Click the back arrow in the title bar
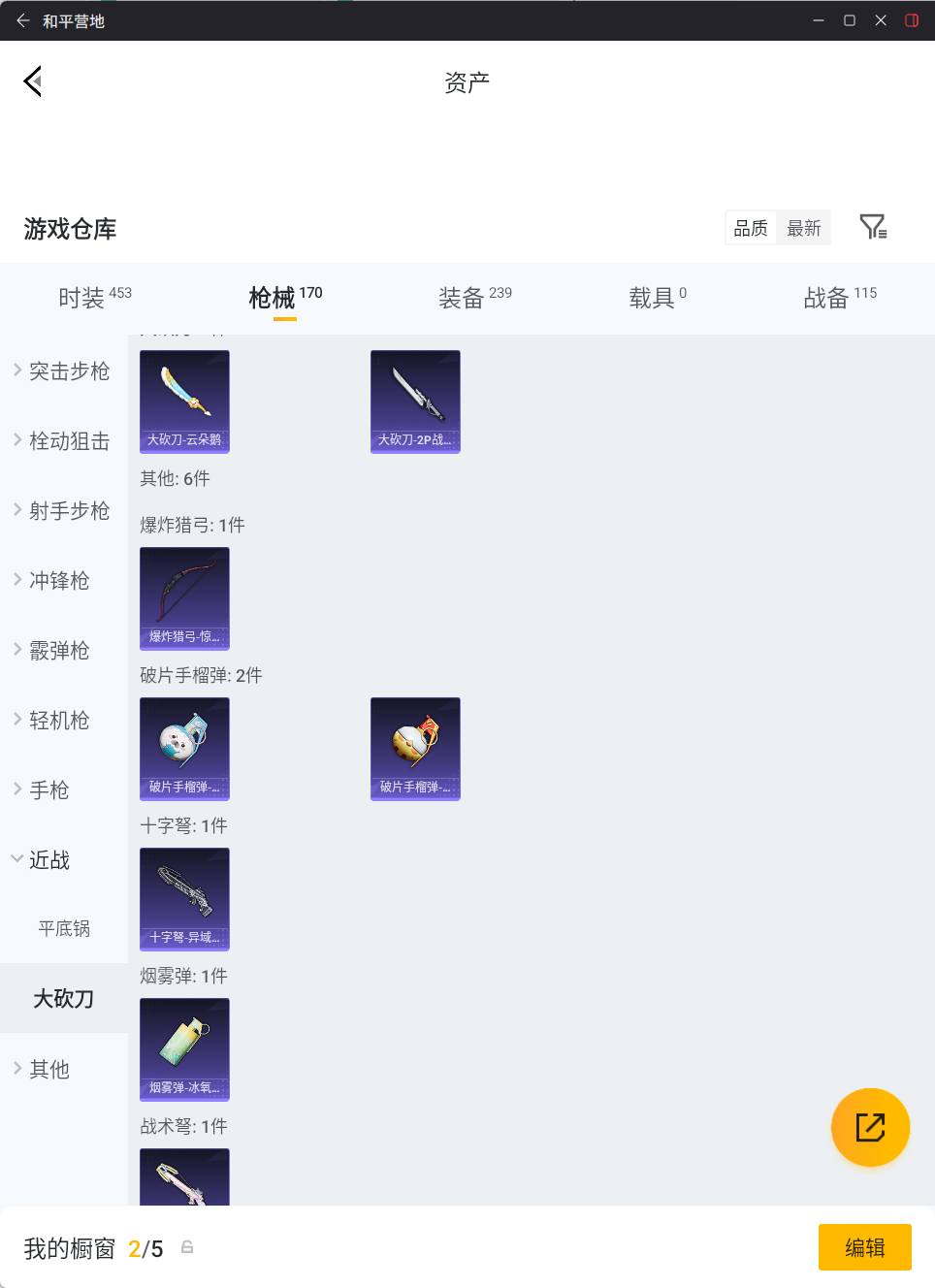This screenshot has height=1288, width=935. pos(22,19)
